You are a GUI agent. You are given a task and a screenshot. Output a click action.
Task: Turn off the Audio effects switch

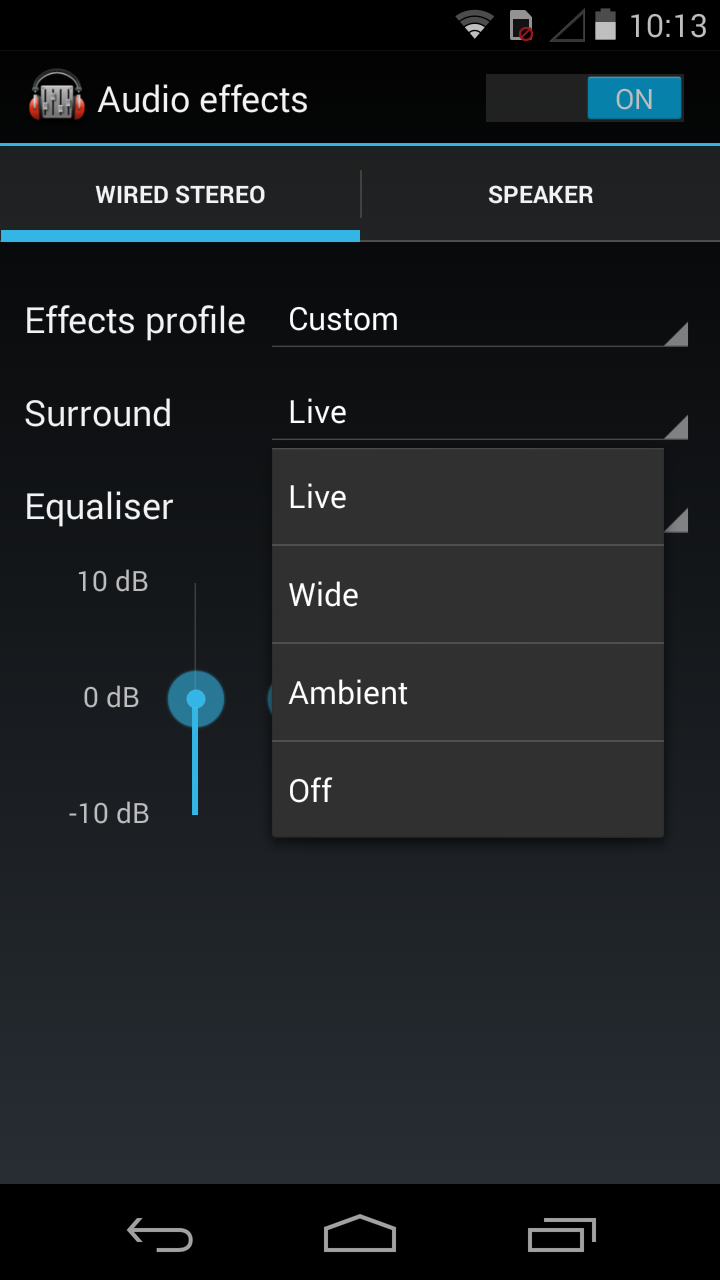[585, 99]
